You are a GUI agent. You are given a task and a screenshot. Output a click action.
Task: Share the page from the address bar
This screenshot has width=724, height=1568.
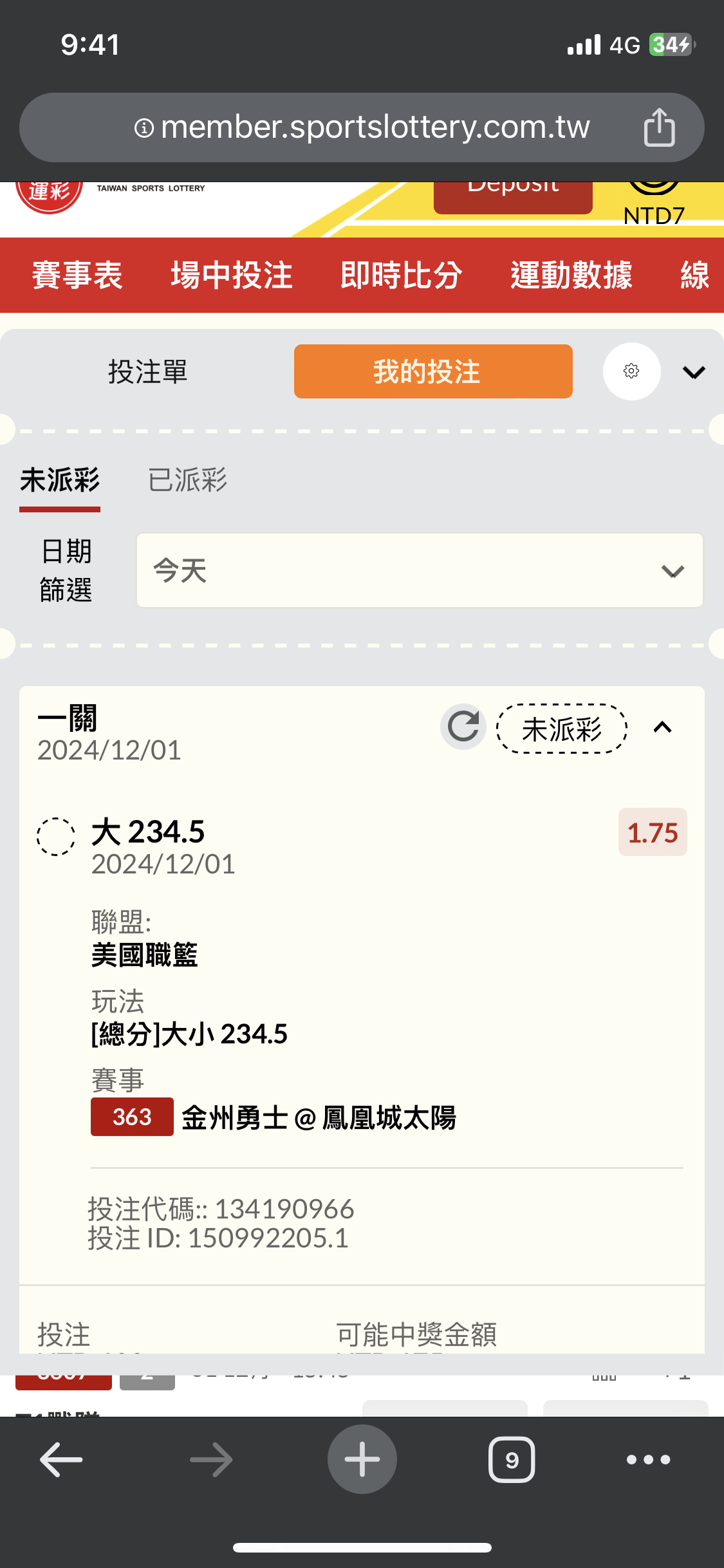(x=659, y=127)
